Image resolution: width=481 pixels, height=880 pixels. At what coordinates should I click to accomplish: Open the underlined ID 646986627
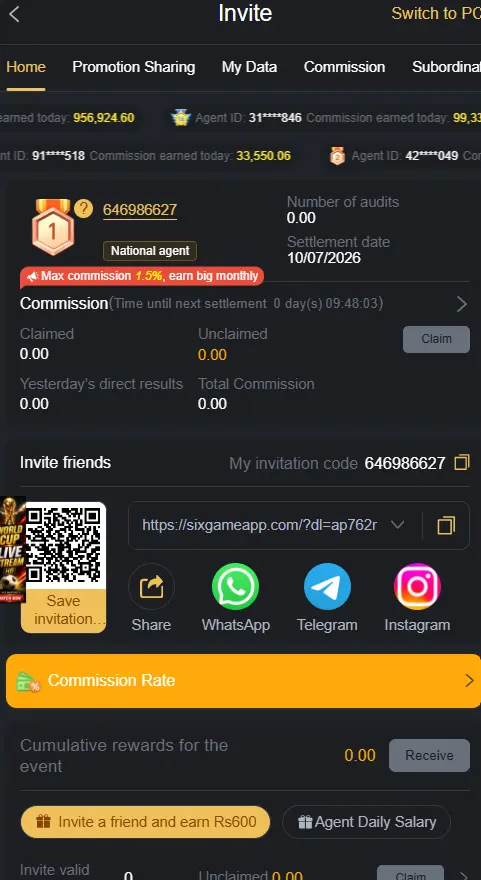pos(140,210)
